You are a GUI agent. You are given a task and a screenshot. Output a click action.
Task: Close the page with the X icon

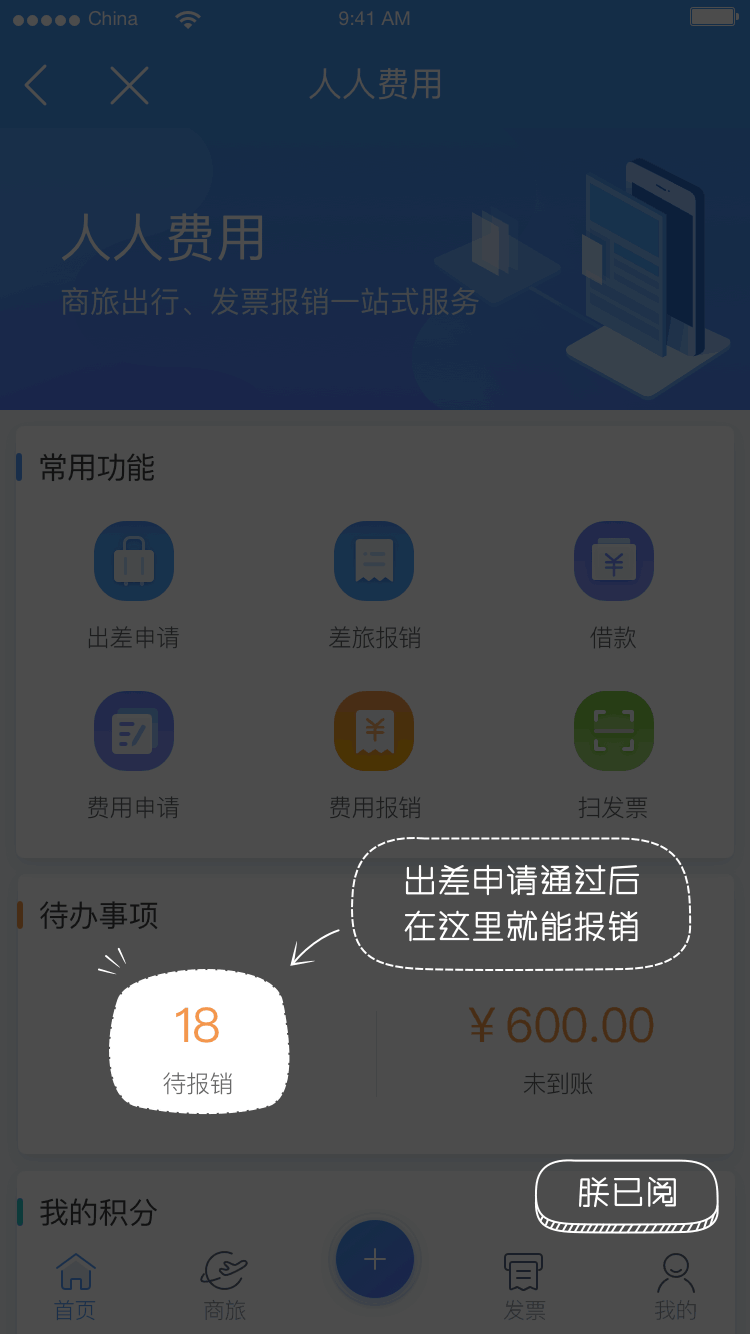(129, 86)
